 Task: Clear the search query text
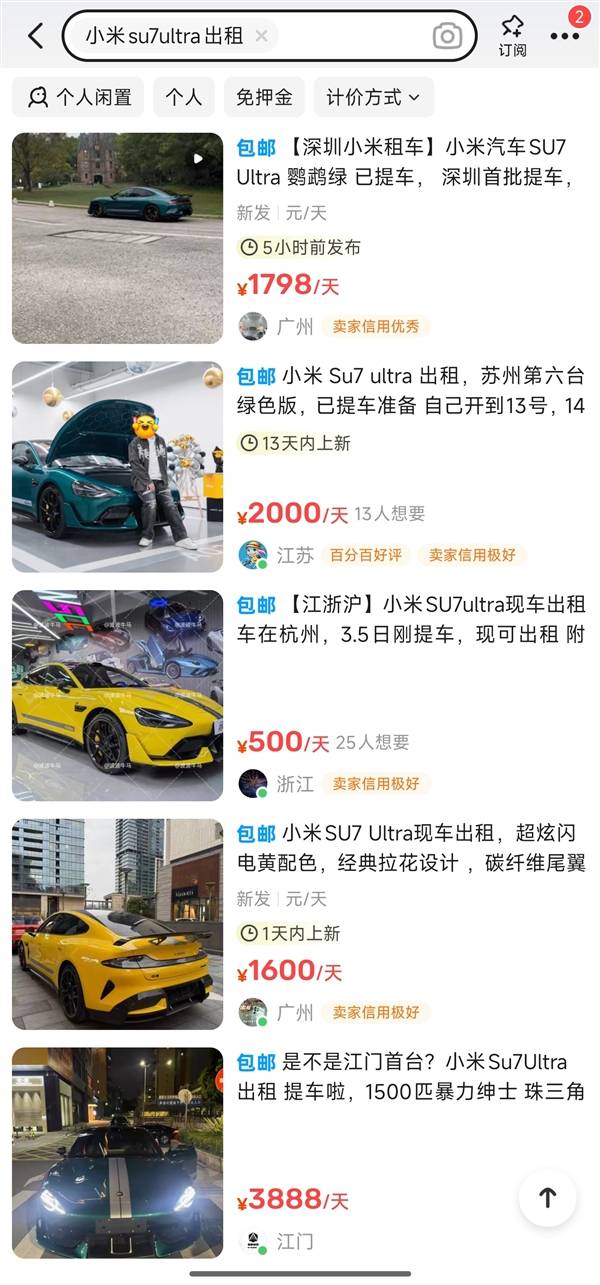262,36
